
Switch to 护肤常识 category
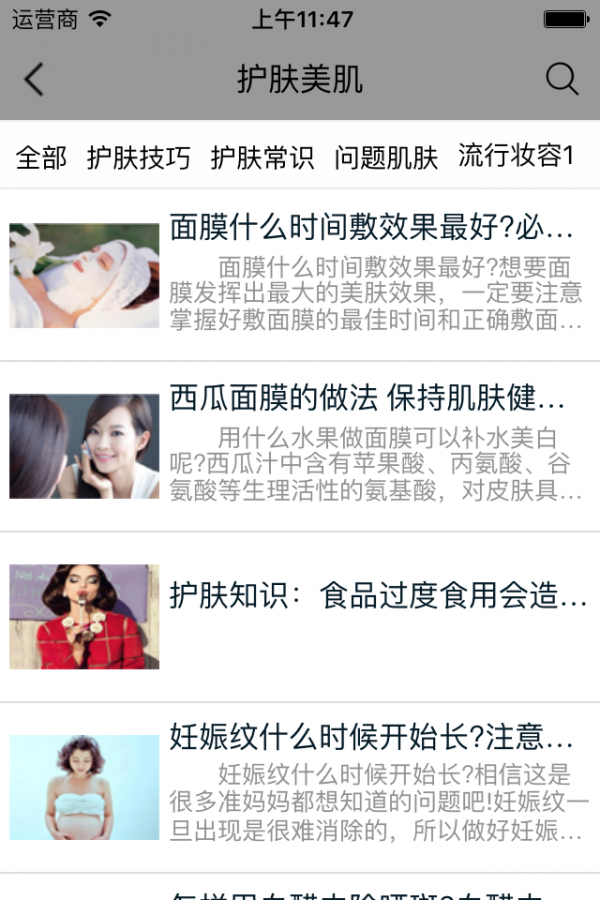click(262, 157)
